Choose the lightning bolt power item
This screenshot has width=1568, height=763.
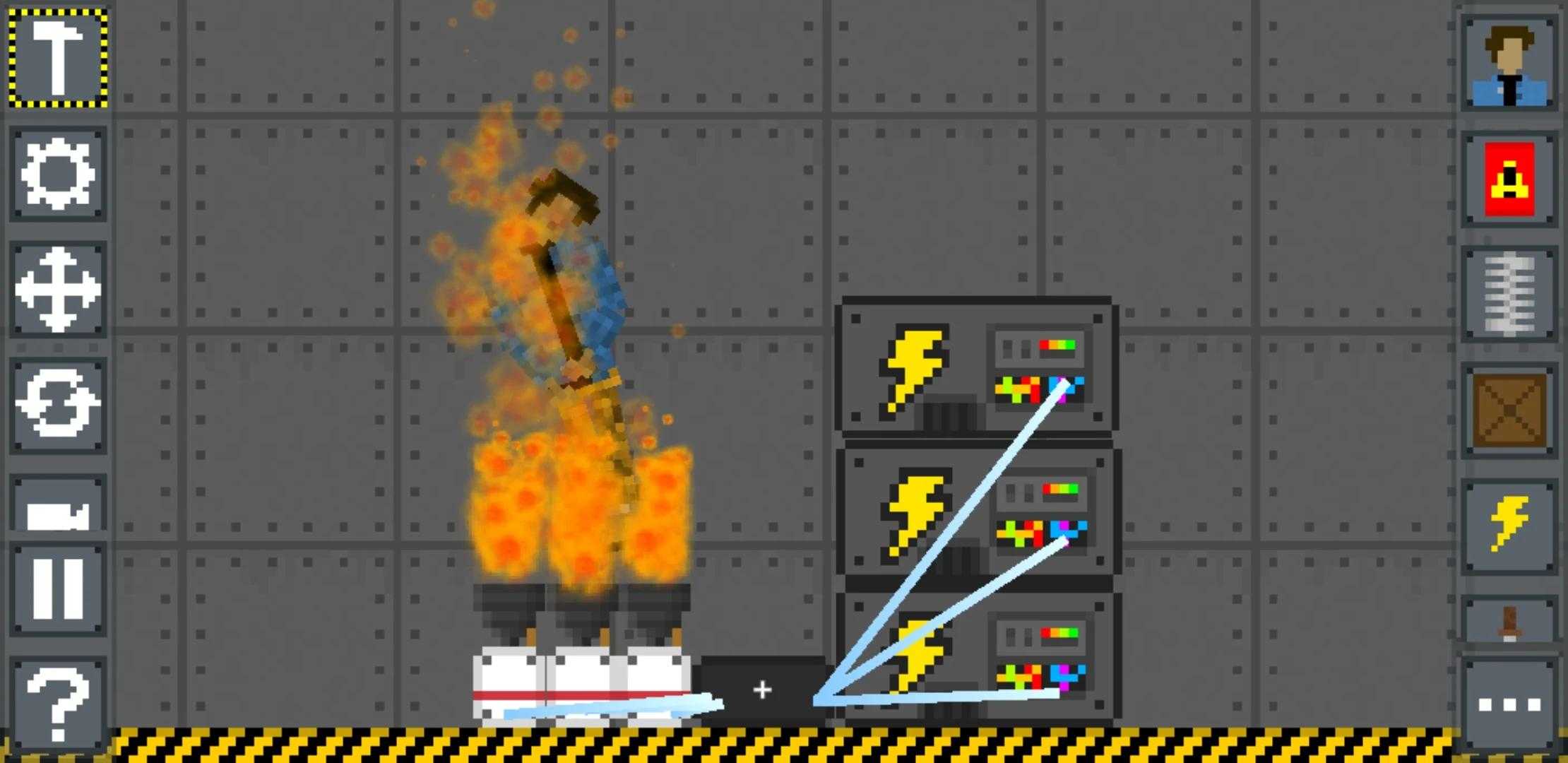[x=1509, y=524]
